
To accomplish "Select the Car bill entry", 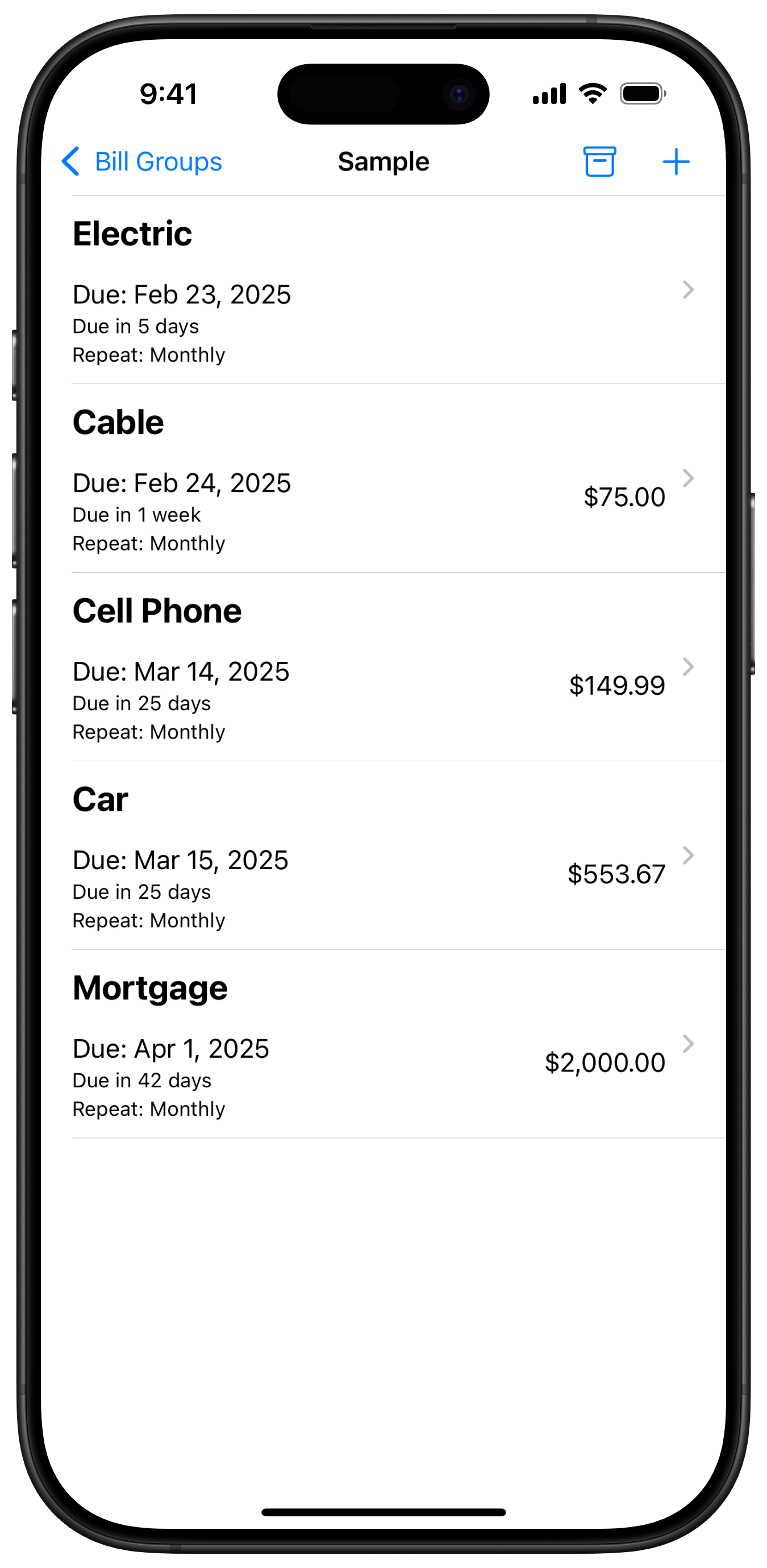I will click(383, 857).
